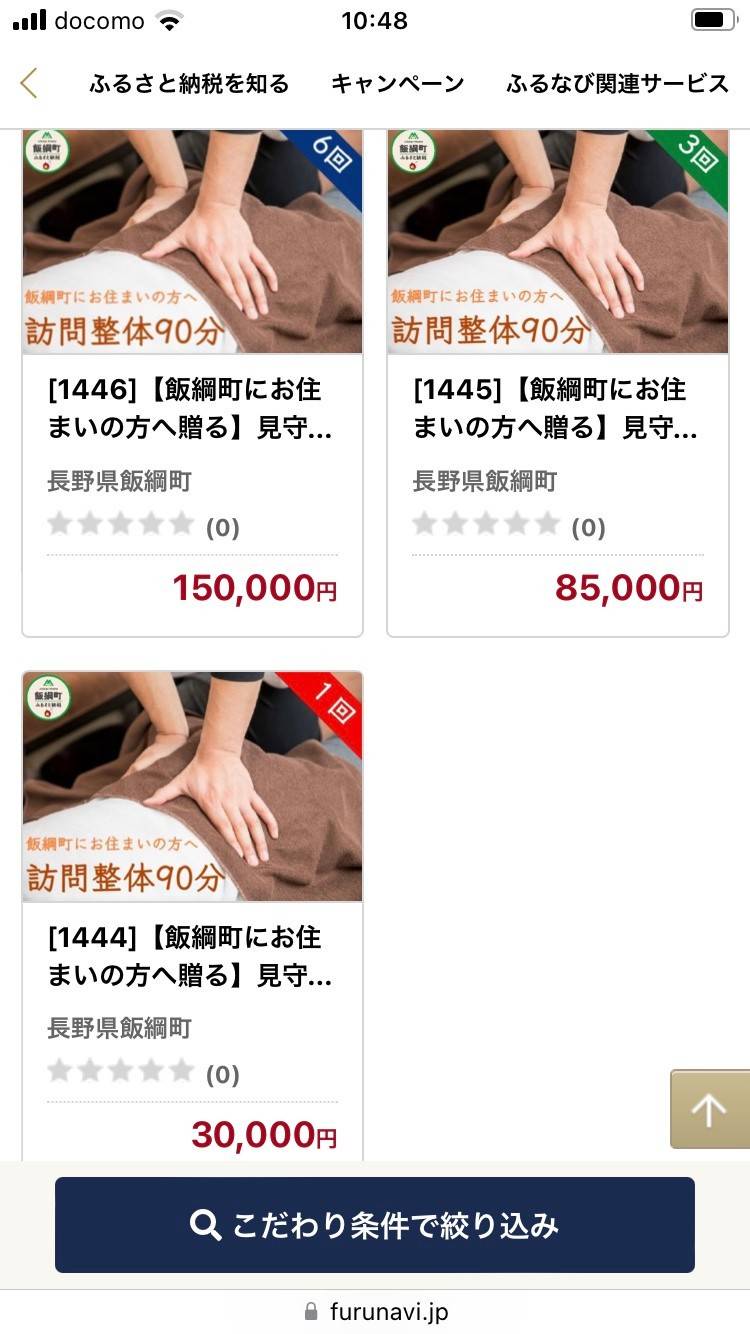Jump to page top with arrow button
The image size is (750, 1334).
click(x=708, y=1109)
